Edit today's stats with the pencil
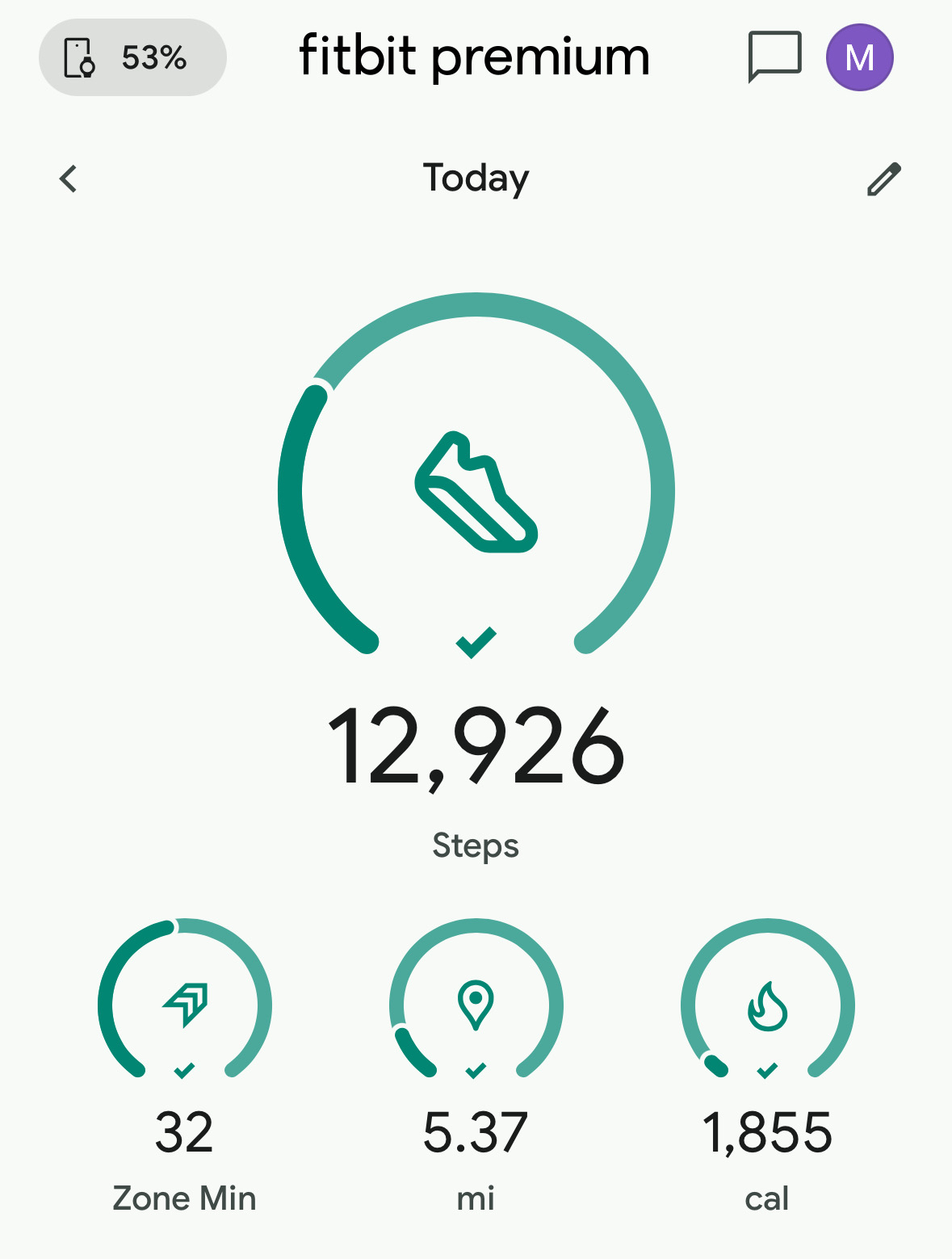This screenshot has height=1259, width=952. pos(883,178)
